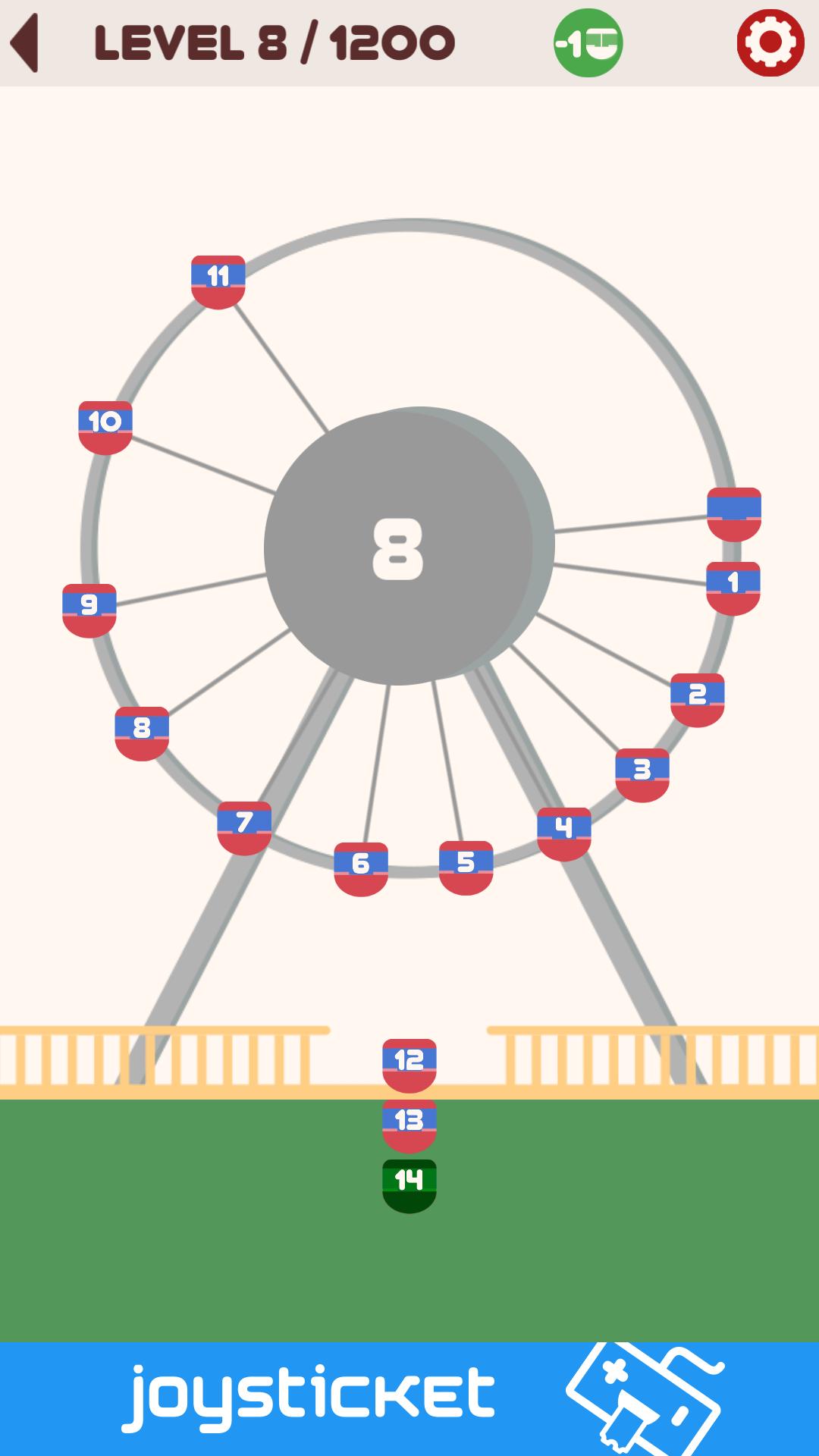819x1456 pixels.
Task: Tap the dark green pin numbered 14
Action: [409, 1179]
